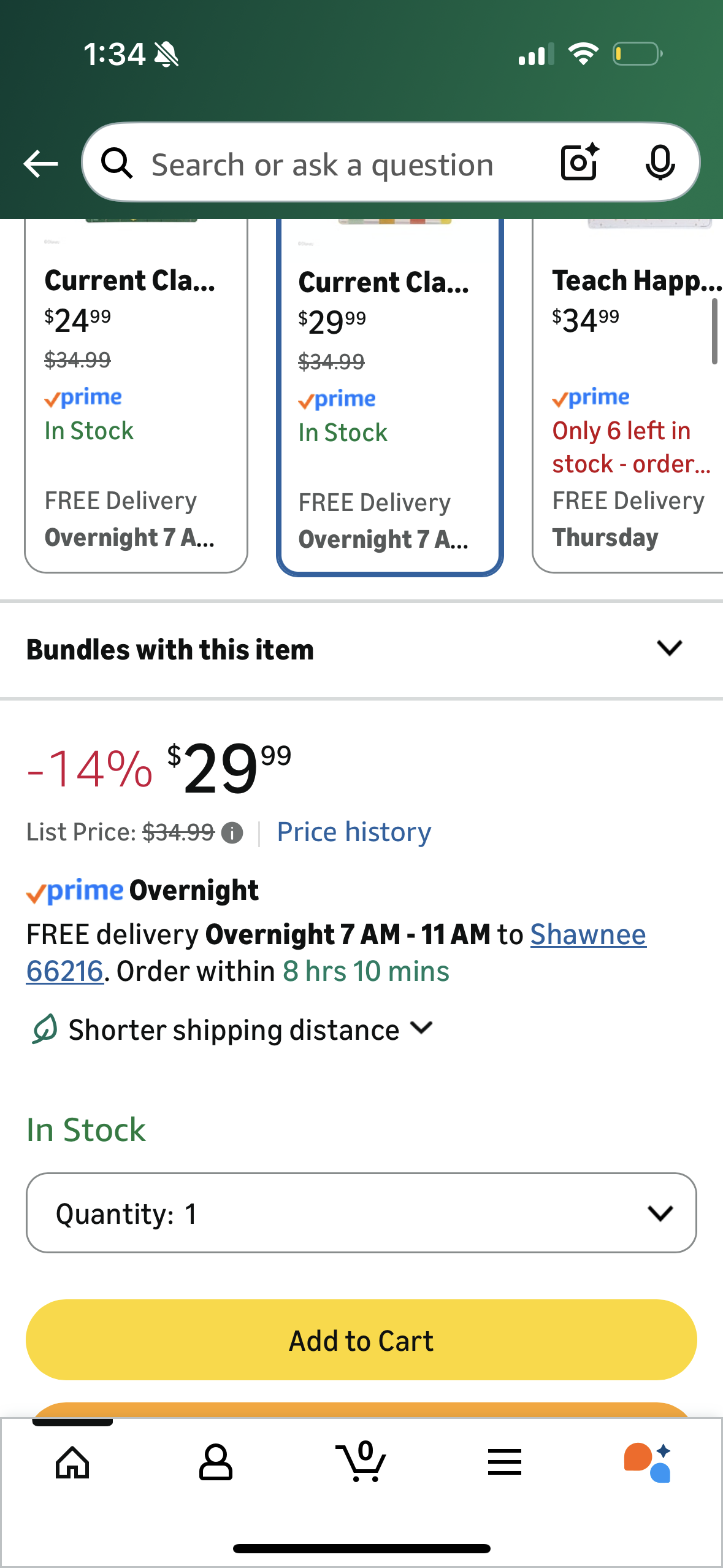The width and height of the screenshot is (723, 1568).
Task: Expand Bundles with this item
Action: (x=361, y=649)
